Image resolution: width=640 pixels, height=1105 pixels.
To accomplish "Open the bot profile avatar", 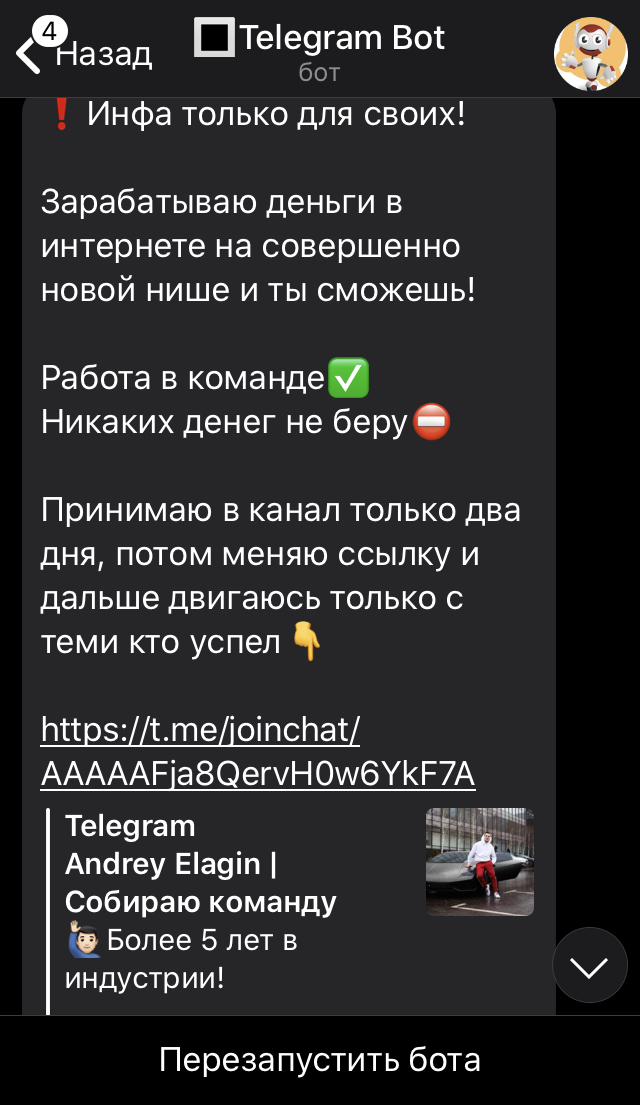I will (591, 53).
